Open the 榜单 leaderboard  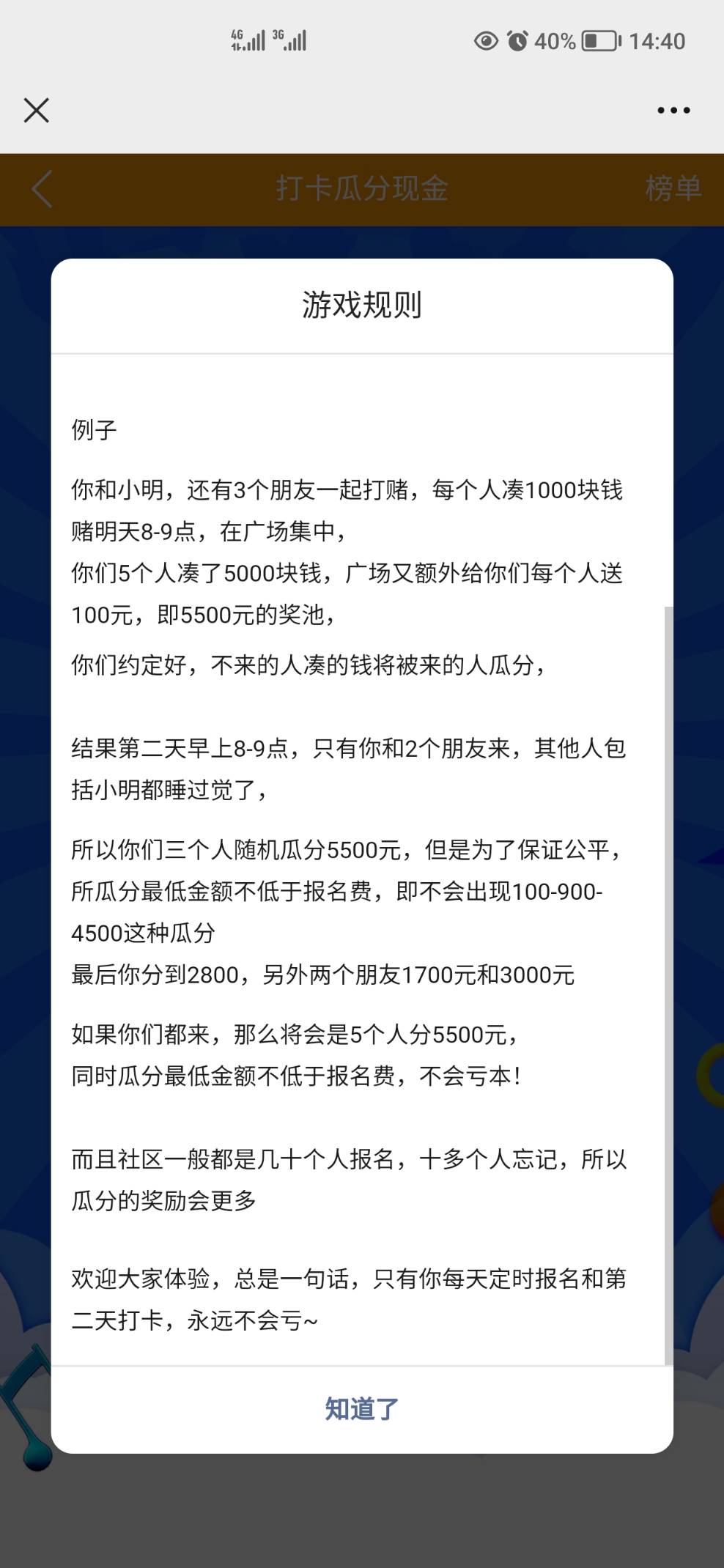pos(673,189)
